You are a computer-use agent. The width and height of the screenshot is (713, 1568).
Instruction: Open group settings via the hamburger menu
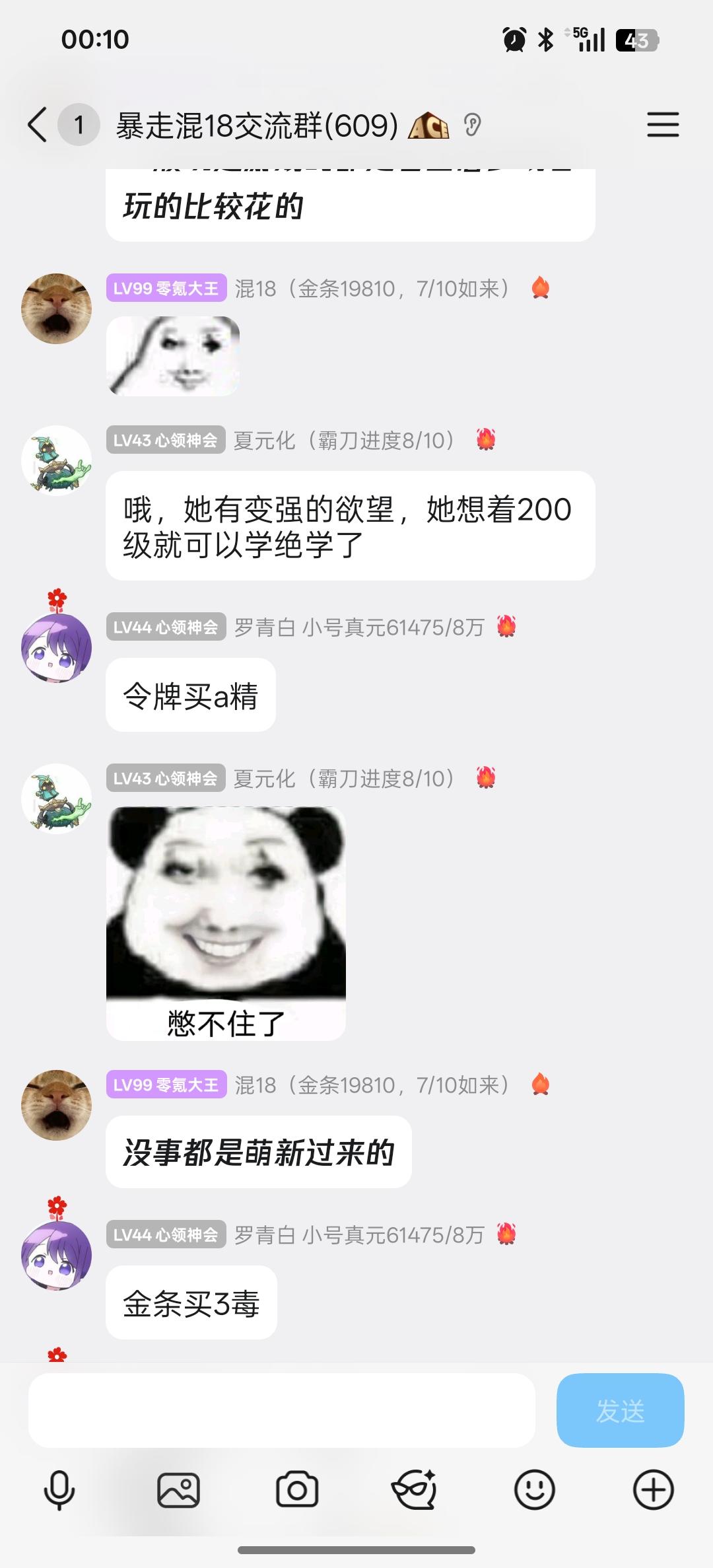pyautogui.click(x=663, y=124)
